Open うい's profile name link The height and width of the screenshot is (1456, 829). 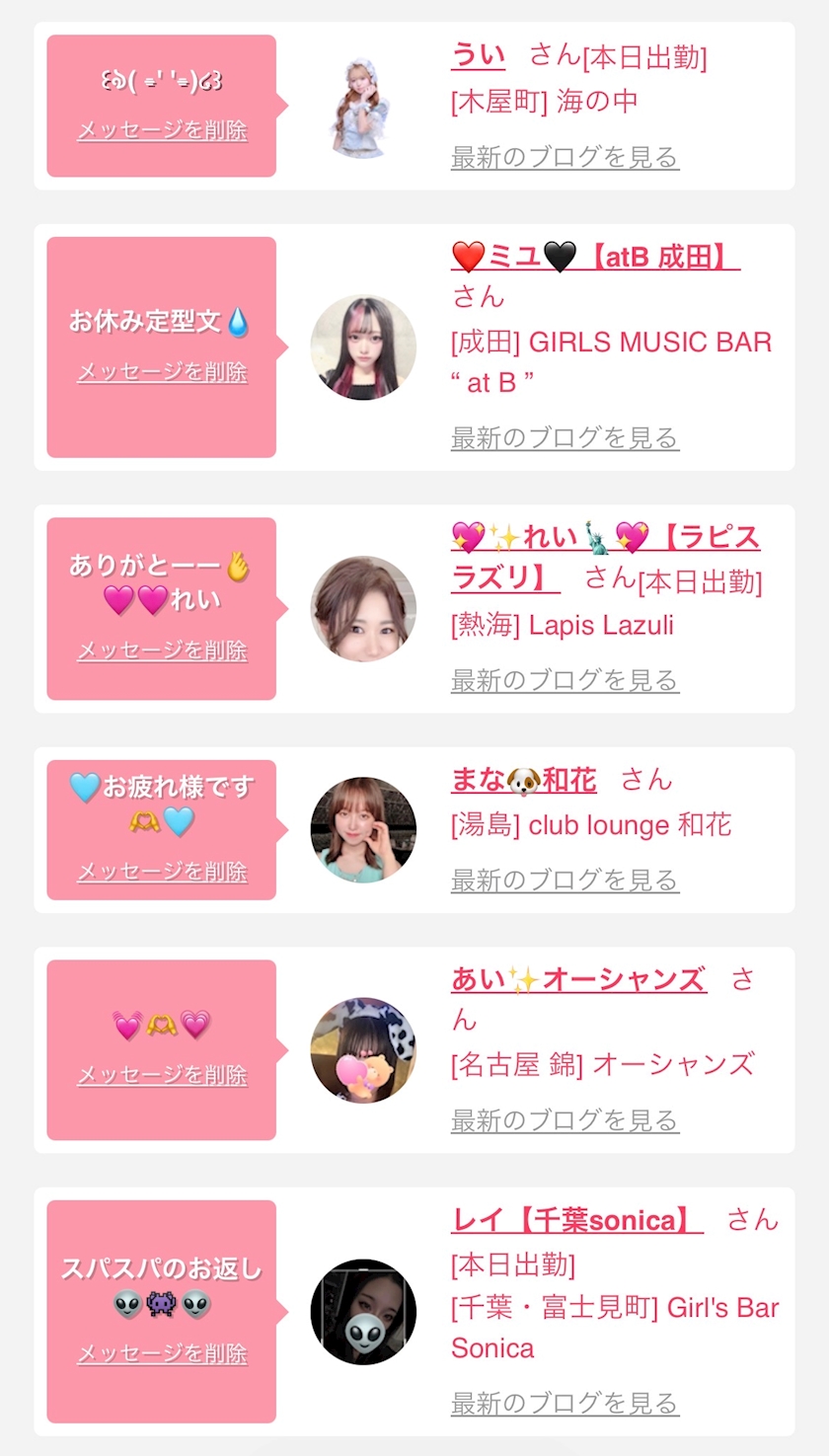click(478, 55)
